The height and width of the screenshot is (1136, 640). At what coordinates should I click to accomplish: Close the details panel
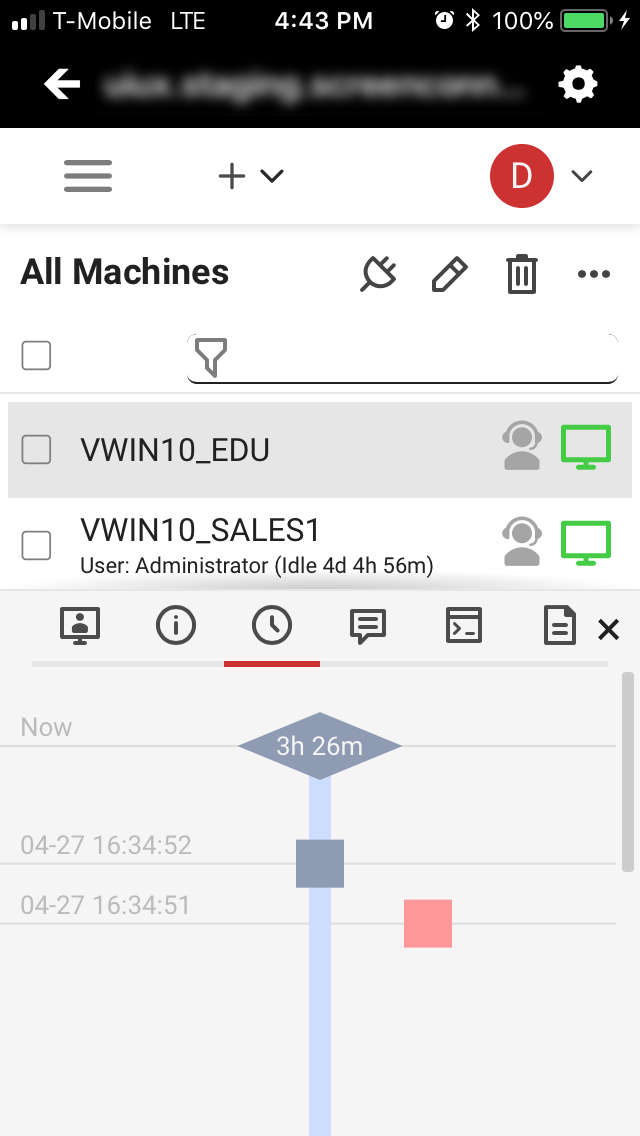608,629
